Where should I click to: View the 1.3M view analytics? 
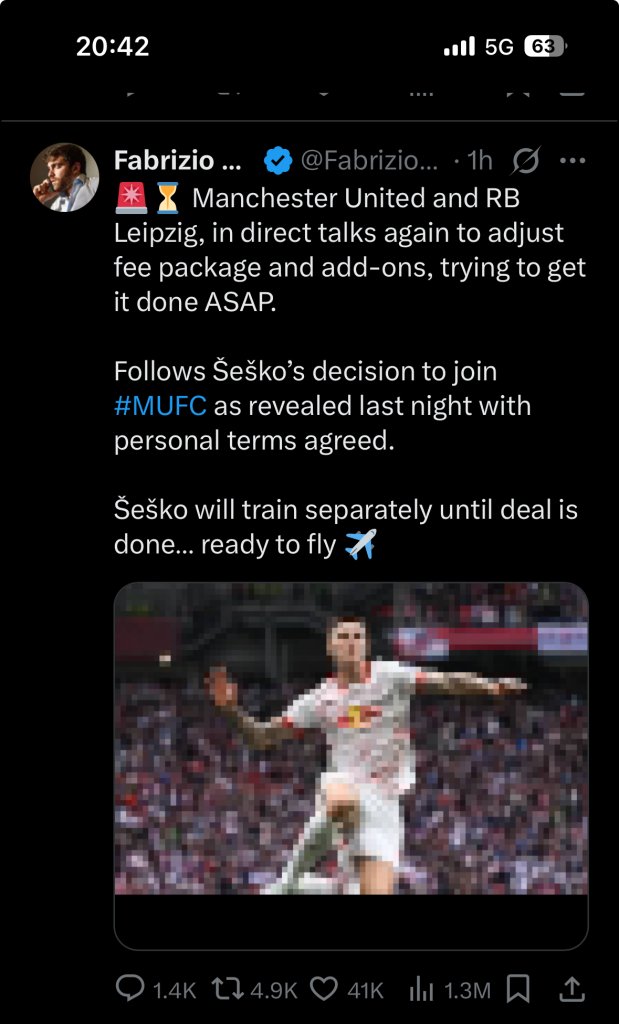(x=420, y=989)
